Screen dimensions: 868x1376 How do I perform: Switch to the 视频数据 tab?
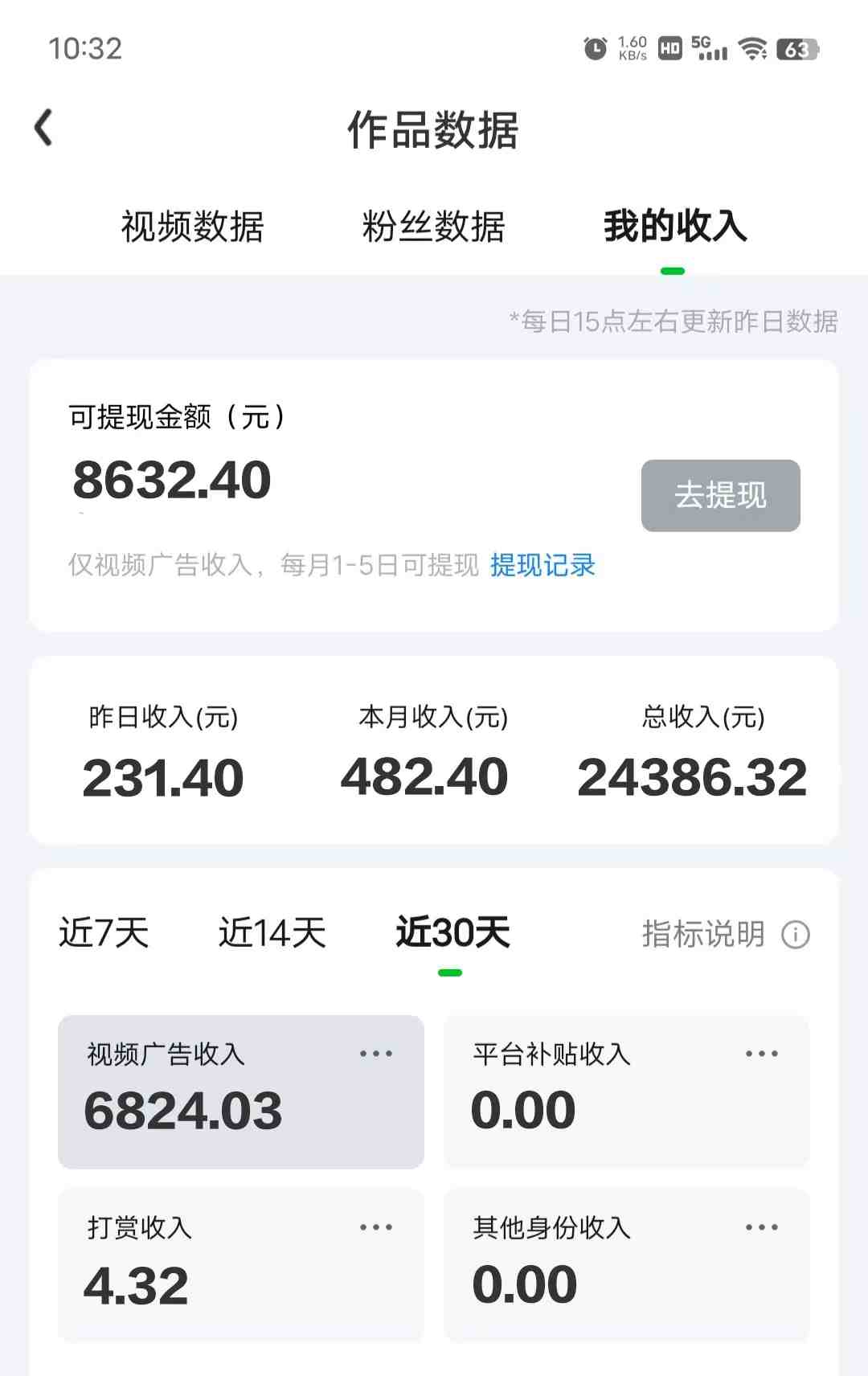pyautogui.click(x=191, y=227)
